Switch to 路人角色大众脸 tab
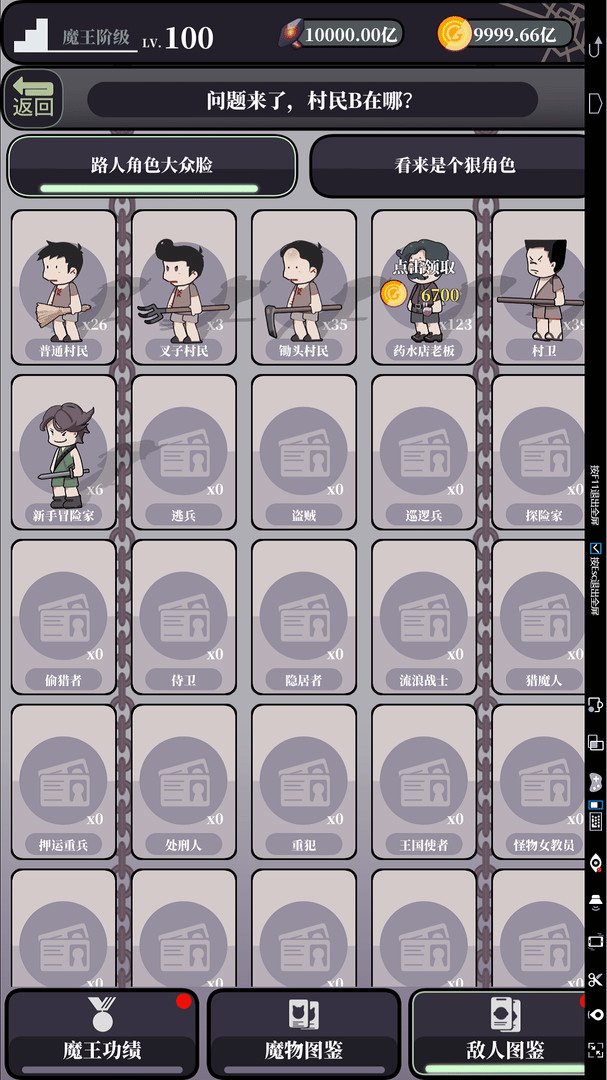 point(152,165)
